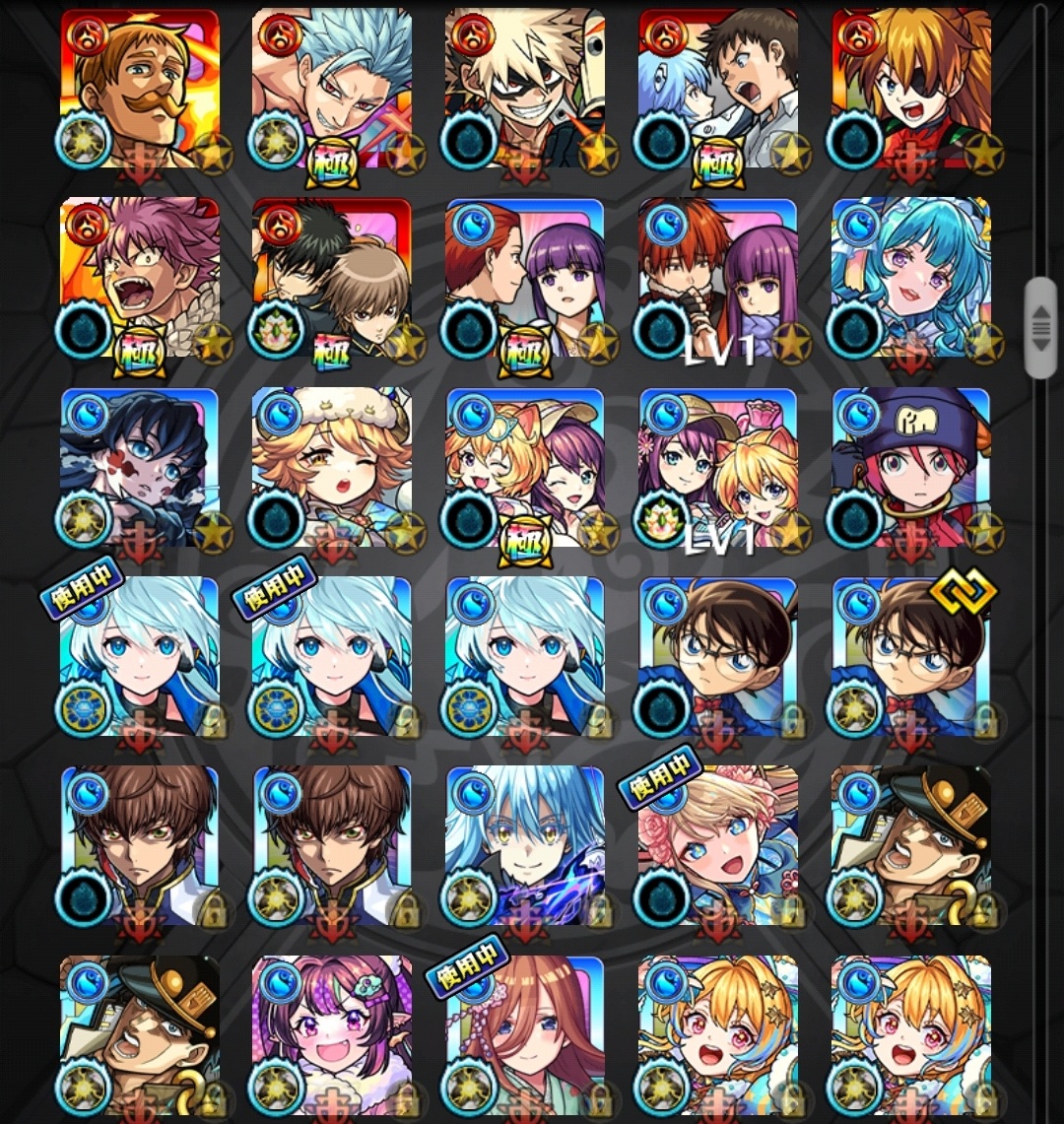Tap the scrollbar handle on the right
The height and width of the screenshot is (1124, 1064).
pos(1039,328)
